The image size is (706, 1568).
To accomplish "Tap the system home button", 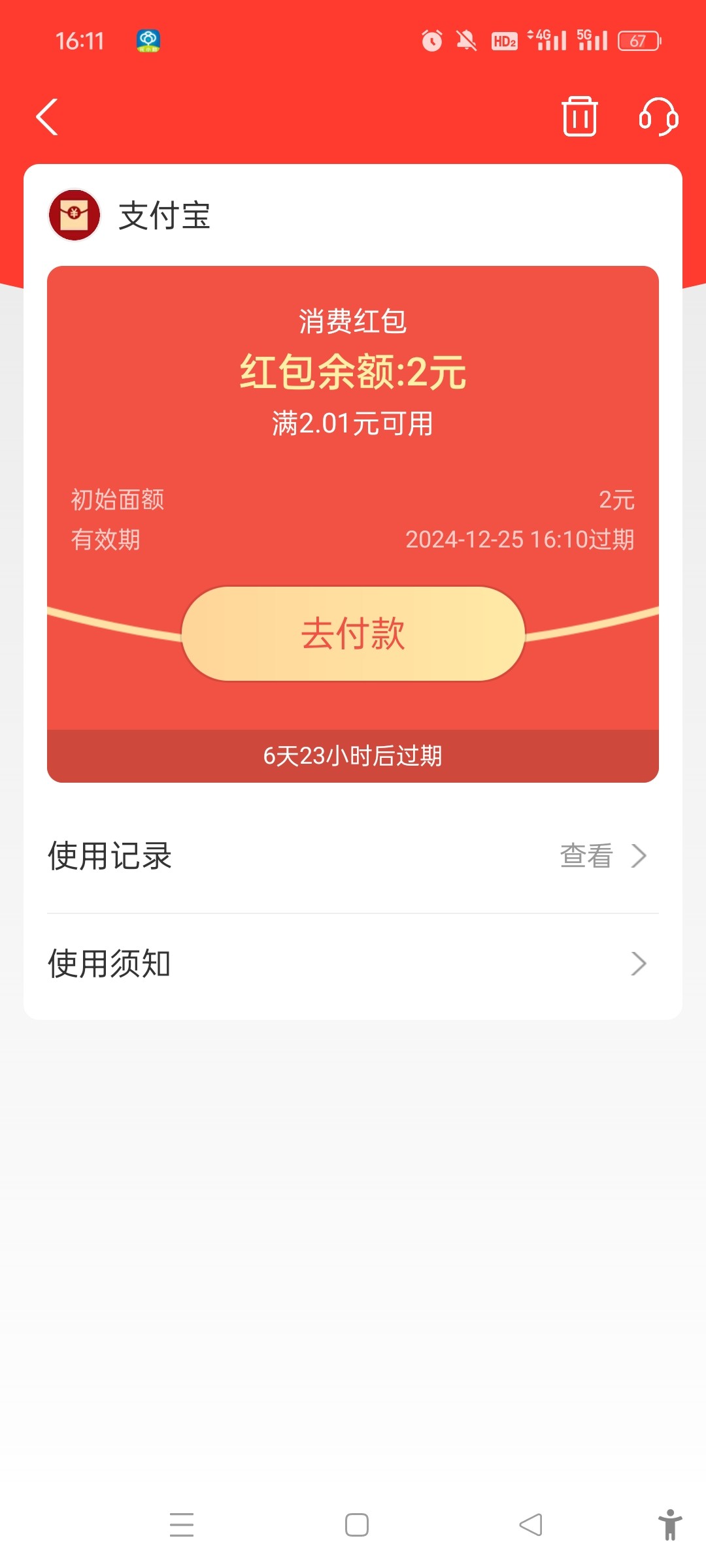I will (x=357, y=1525).
